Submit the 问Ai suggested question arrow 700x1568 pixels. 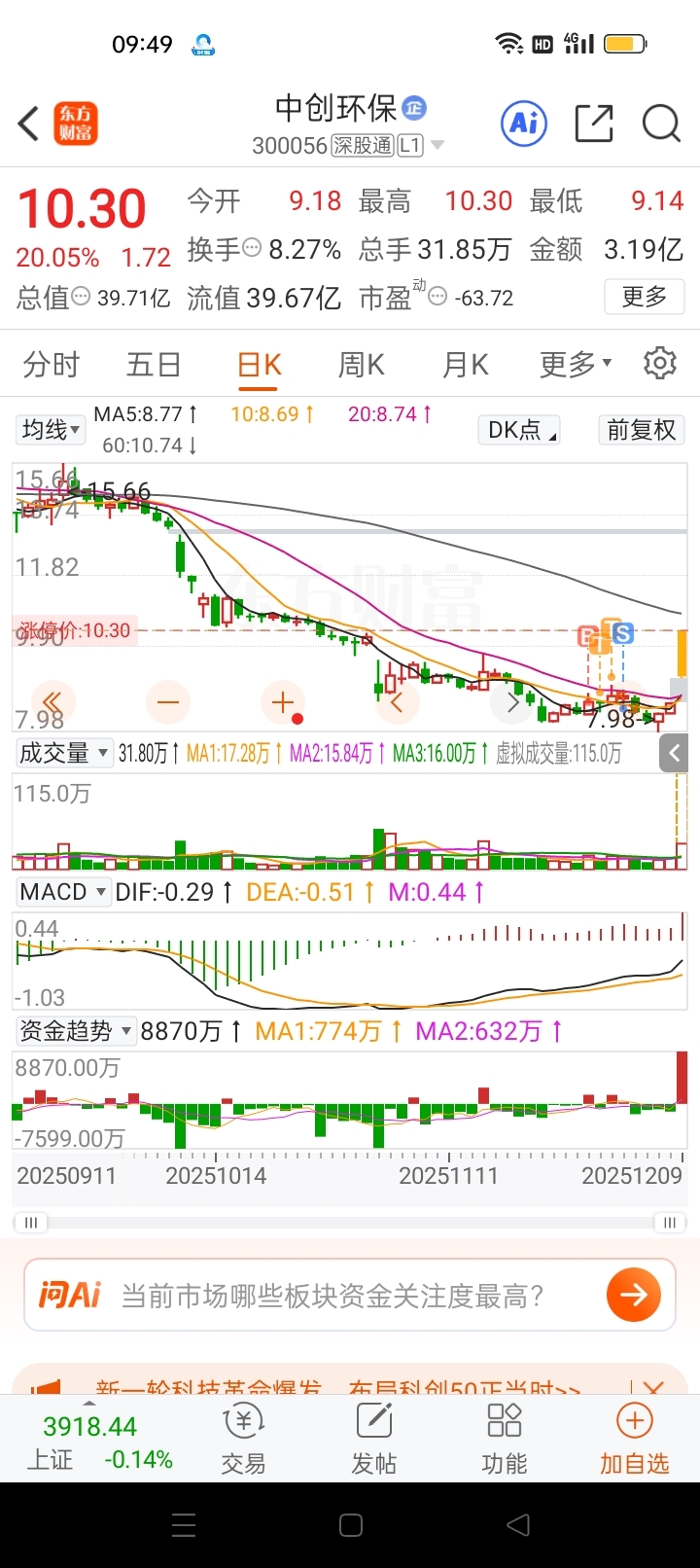pyautogui.click(x=633, y=1295)
